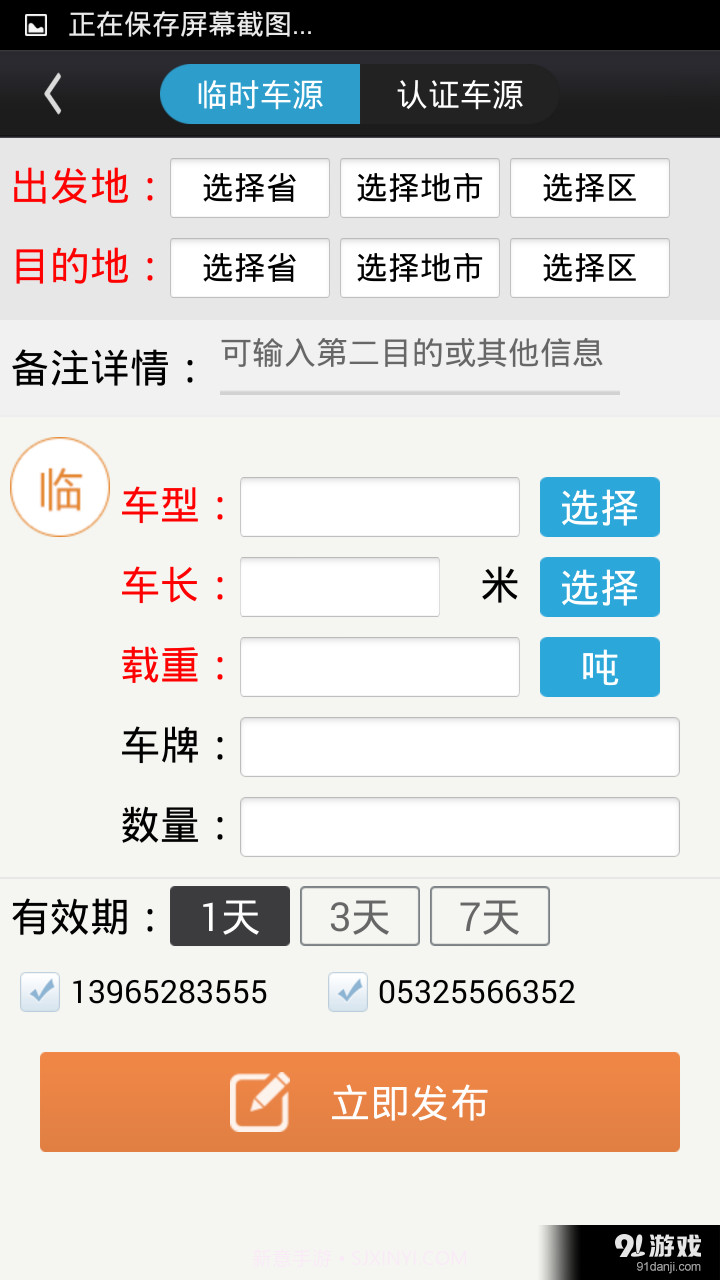Screen dimensions: 720x1280
Task: Tap the back arrow at top left
Action: (x=52, y=94)
